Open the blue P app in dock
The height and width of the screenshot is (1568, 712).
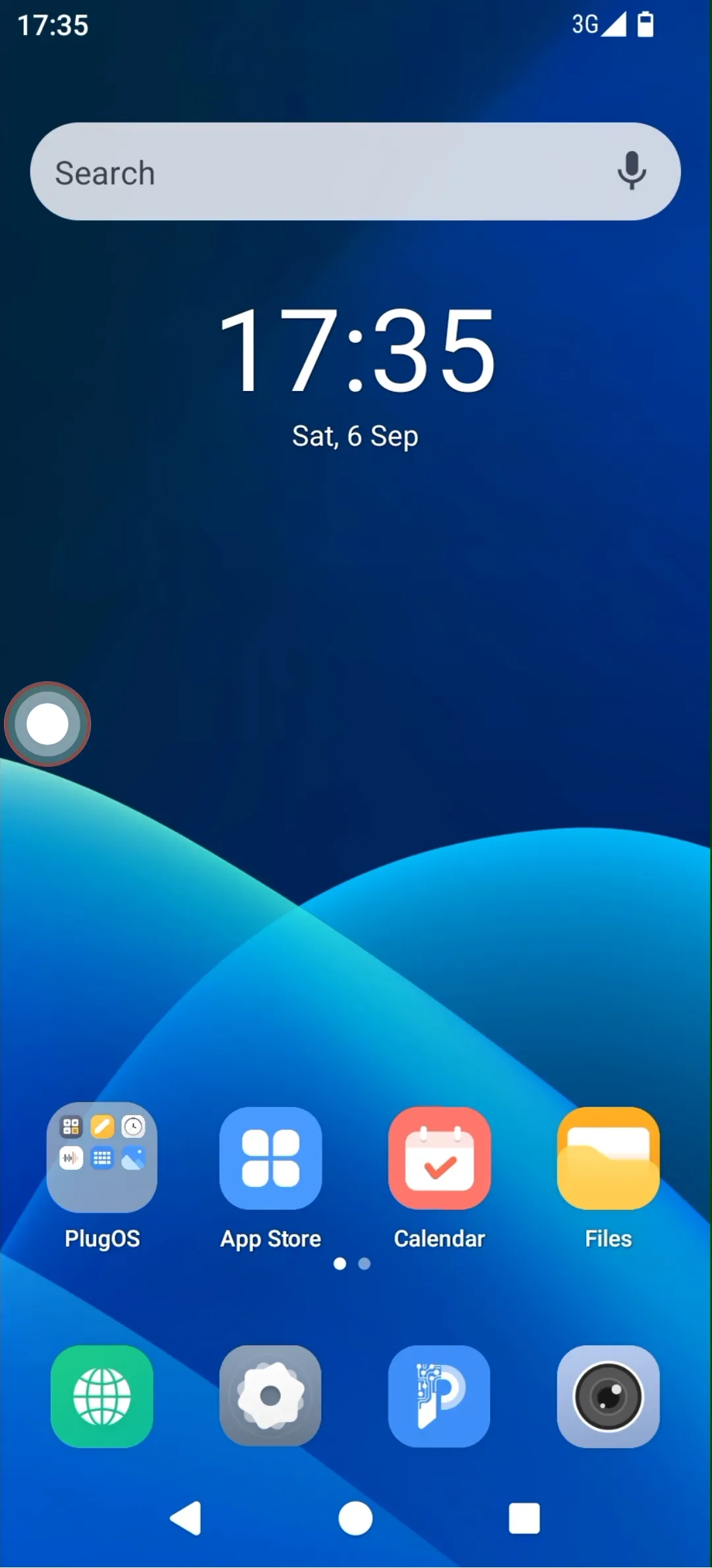pyautogui.click(x=440, y=1397)
